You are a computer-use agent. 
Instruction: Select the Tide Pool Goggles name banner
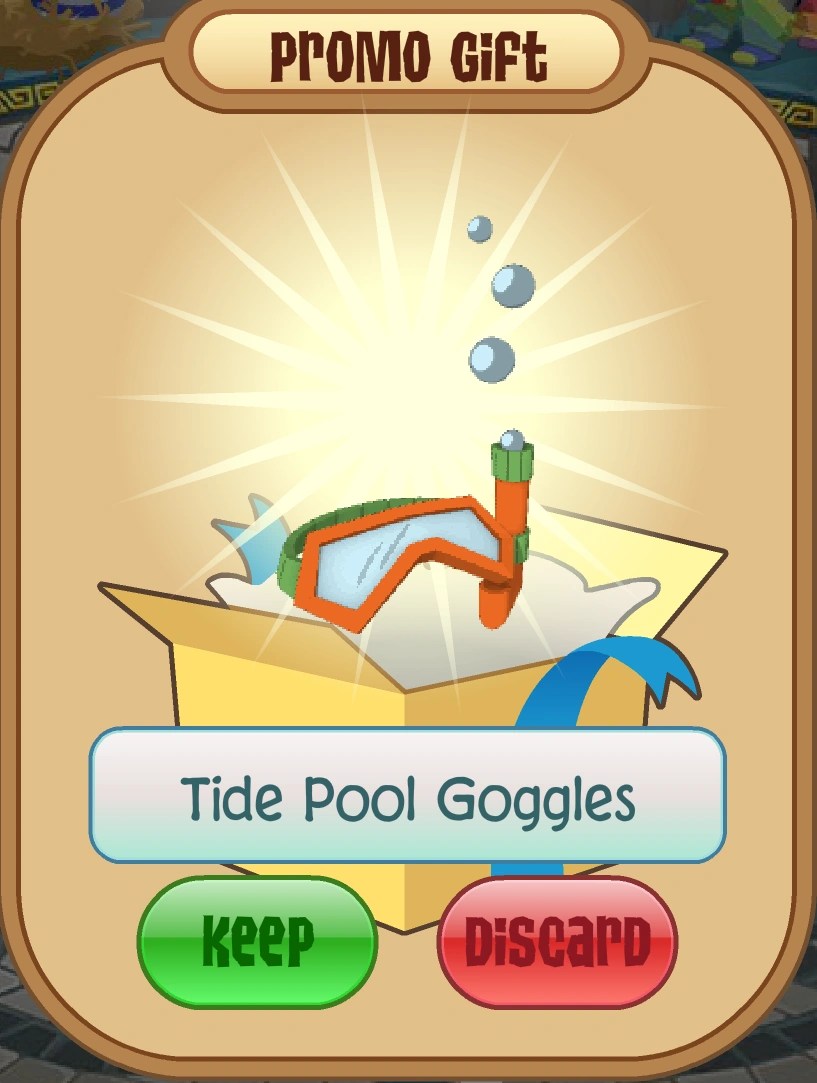point(408,797)
